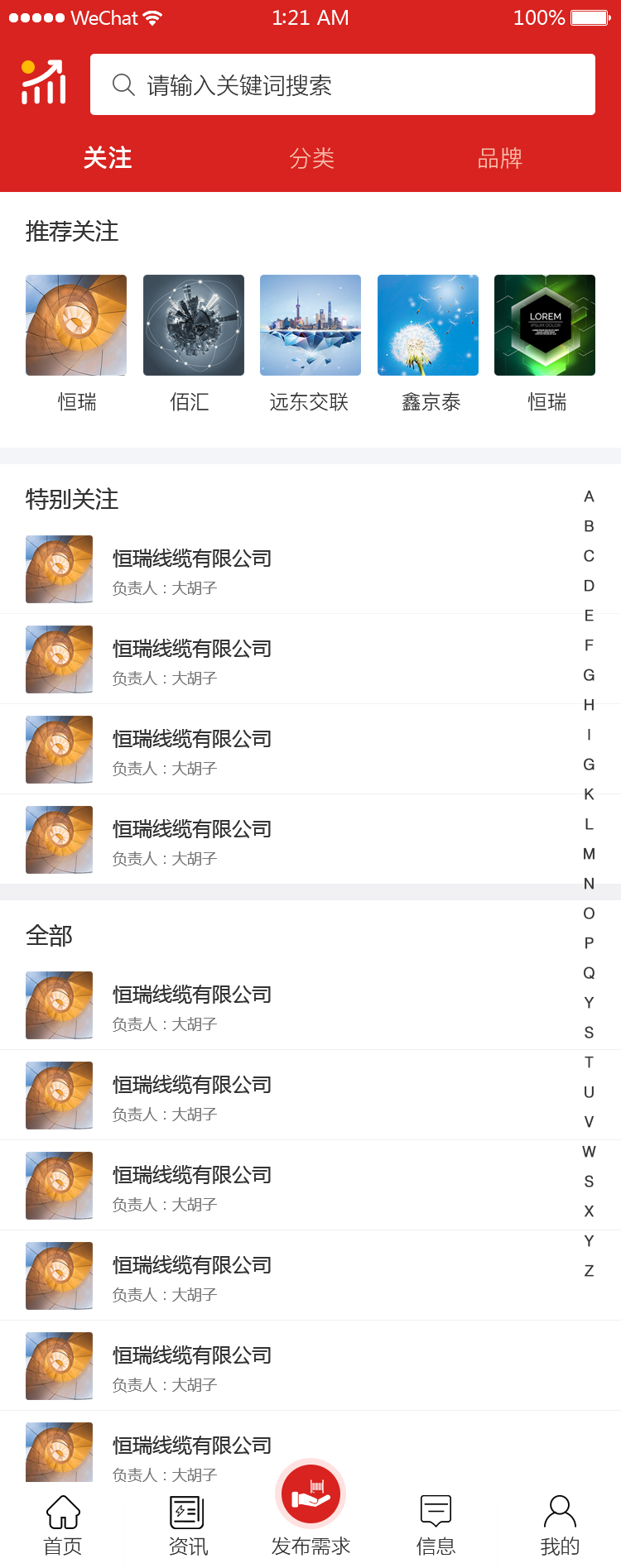Jump to letter A in index
Image resolution: width=621 pixels, height=1568 pixels.
[589, 496]
